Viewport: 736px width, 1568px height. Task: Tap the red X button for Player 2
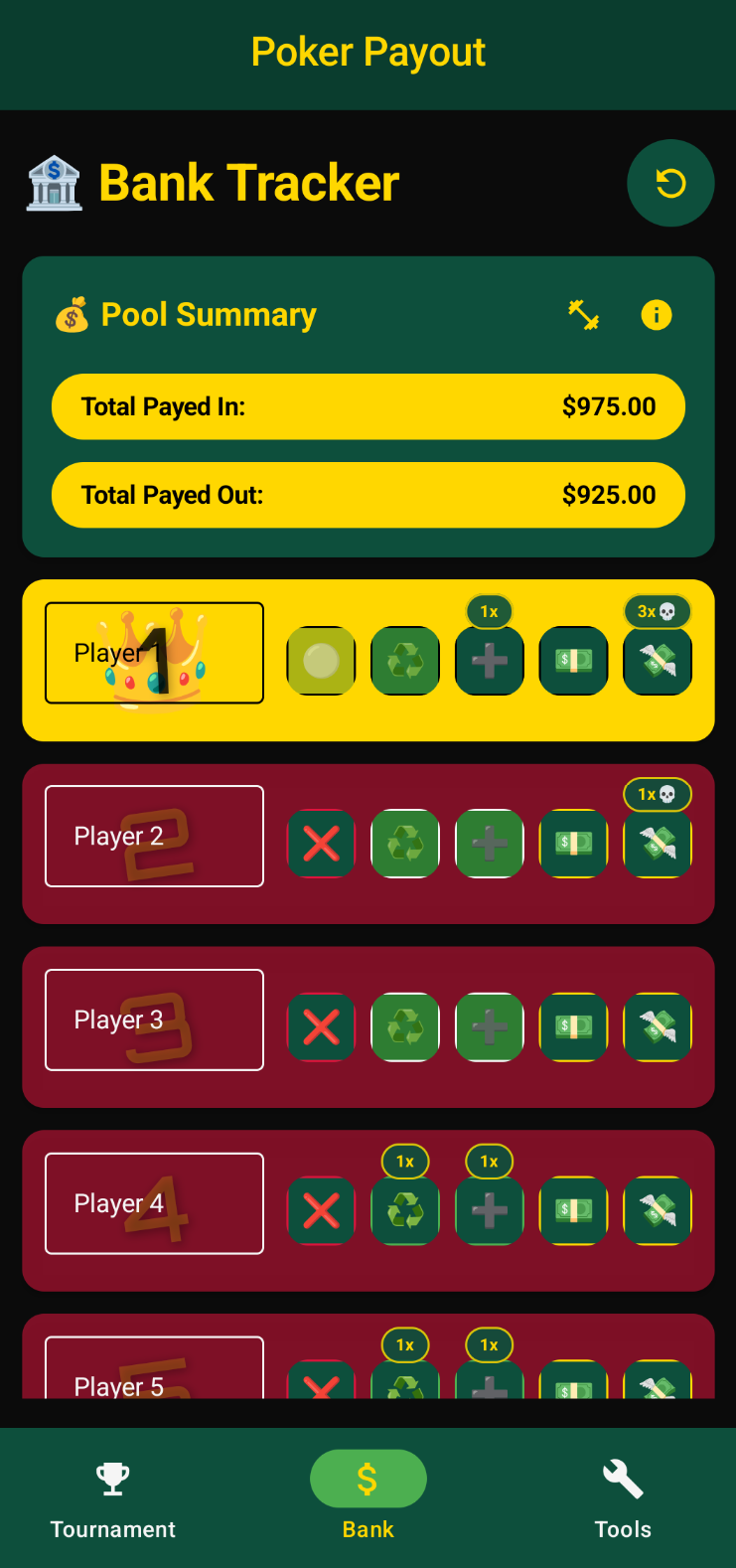[321, 845]
